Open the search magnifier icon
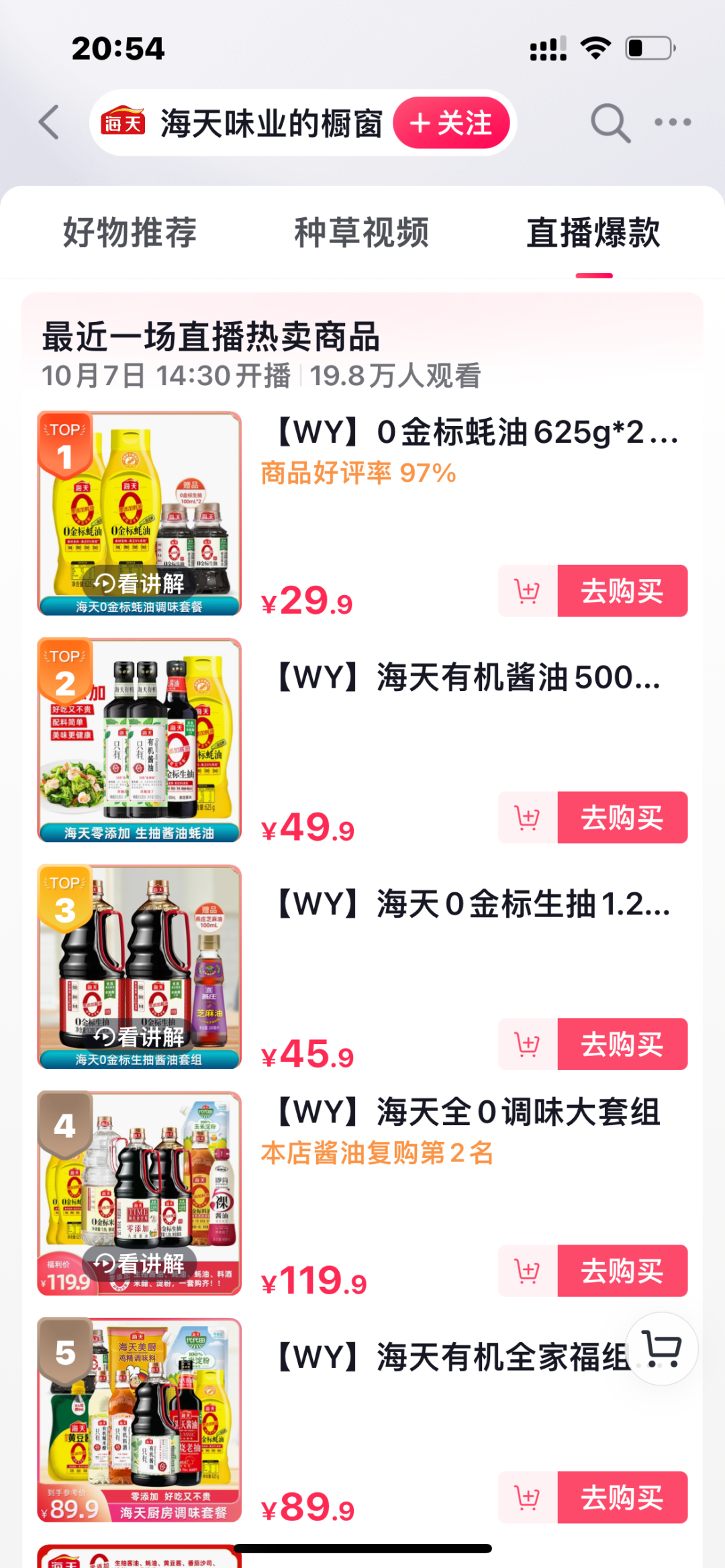 (x=610, y=123)
